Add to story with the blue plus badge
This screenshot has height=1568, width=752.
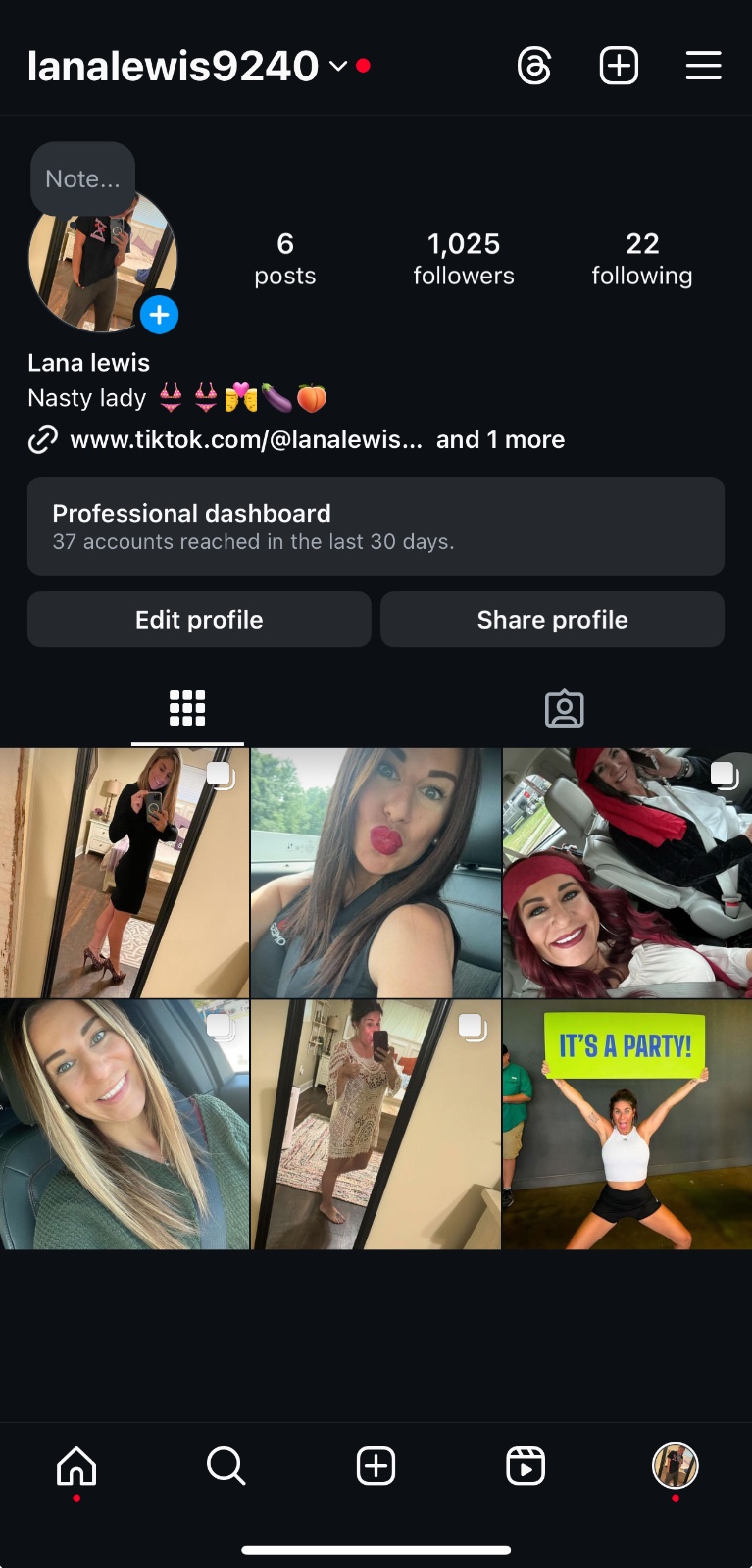click(159, 315)
